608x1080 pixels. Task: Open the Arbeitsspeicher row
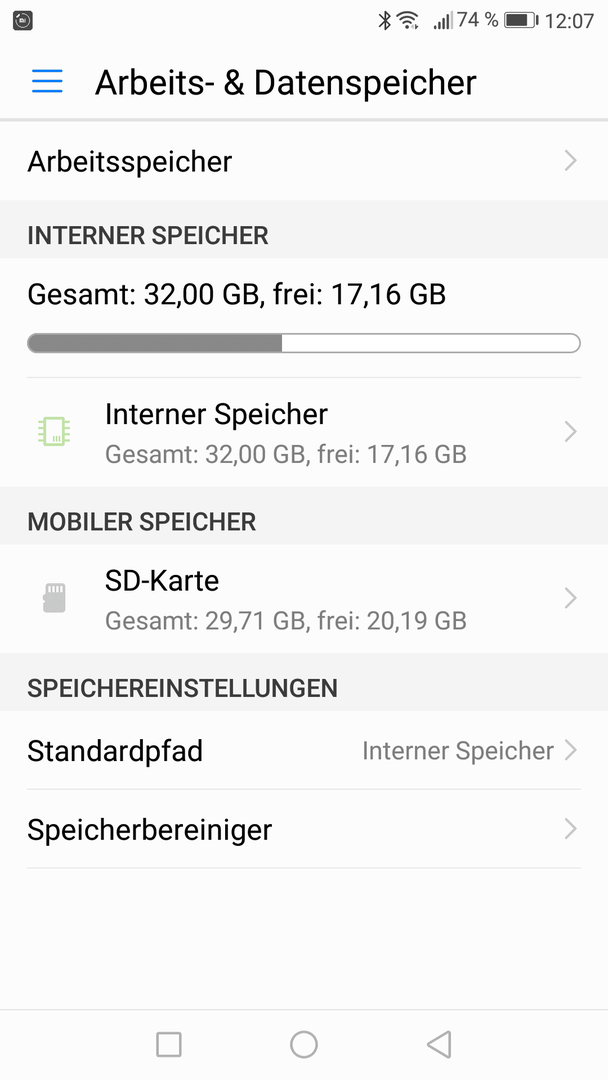pos(304,161)
